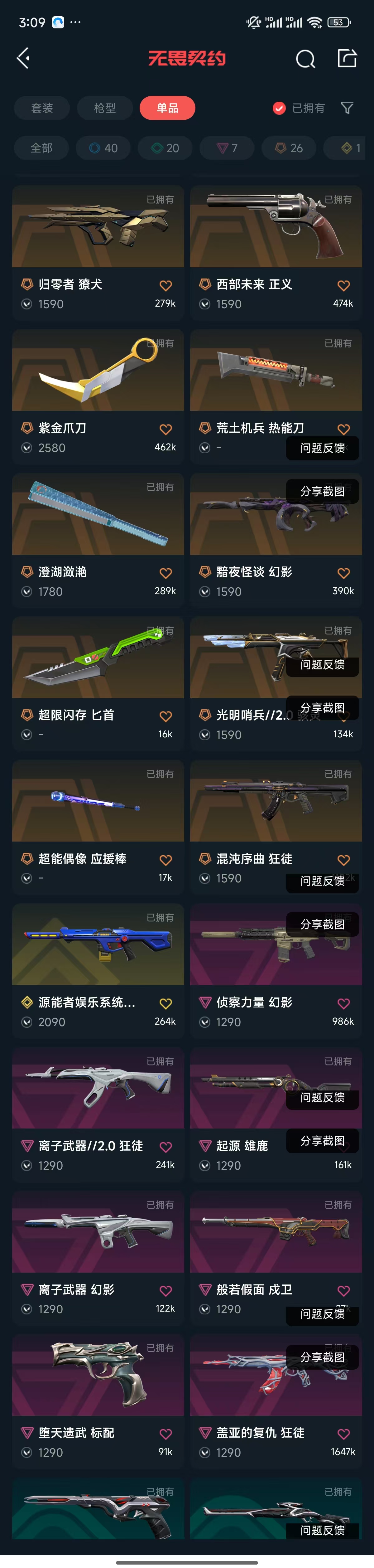374x1568 pixels.
Task: Switch to the 套装 tab
Action: [42, 108]
